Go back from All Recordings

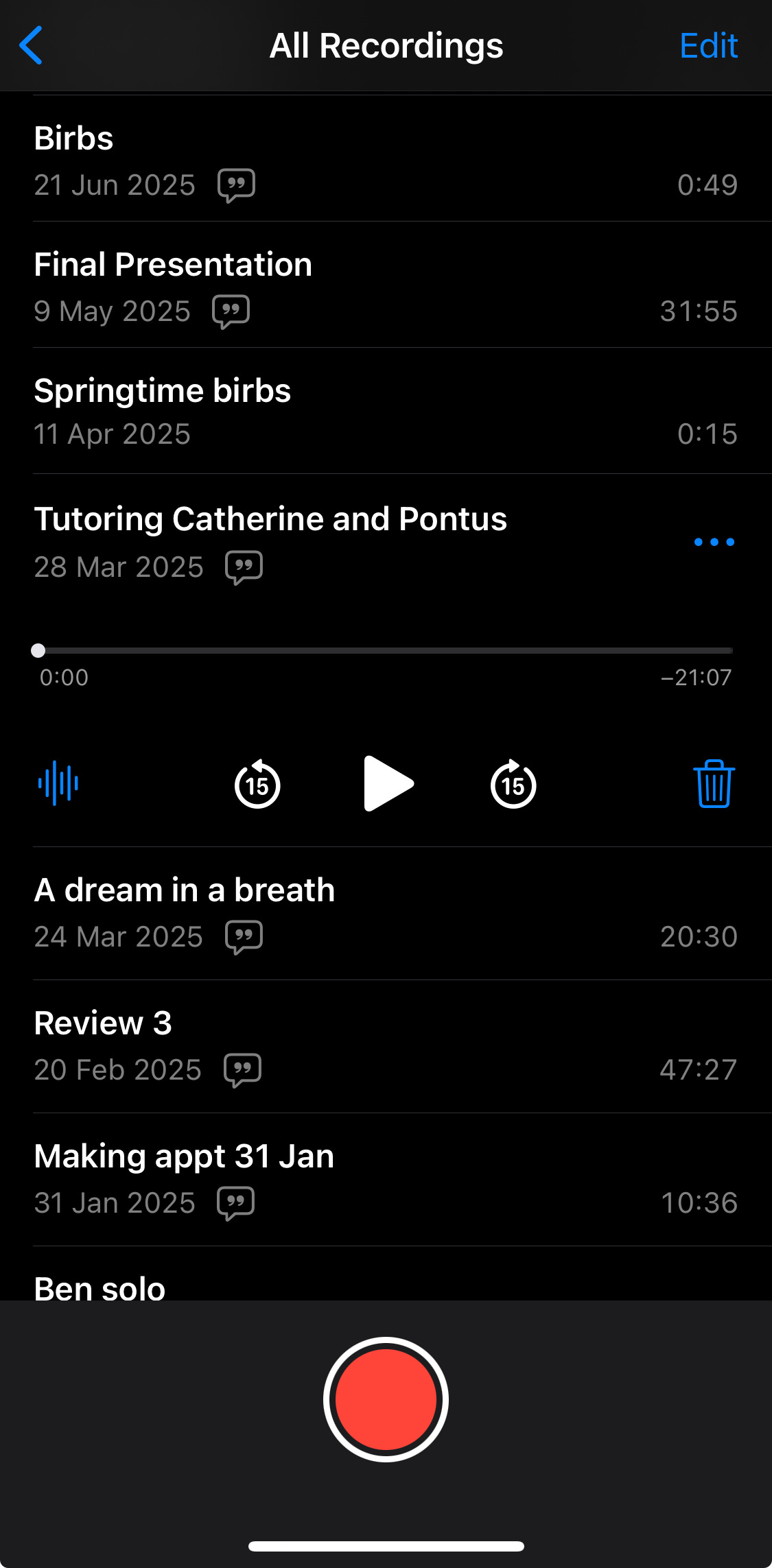tap(32, 46)
